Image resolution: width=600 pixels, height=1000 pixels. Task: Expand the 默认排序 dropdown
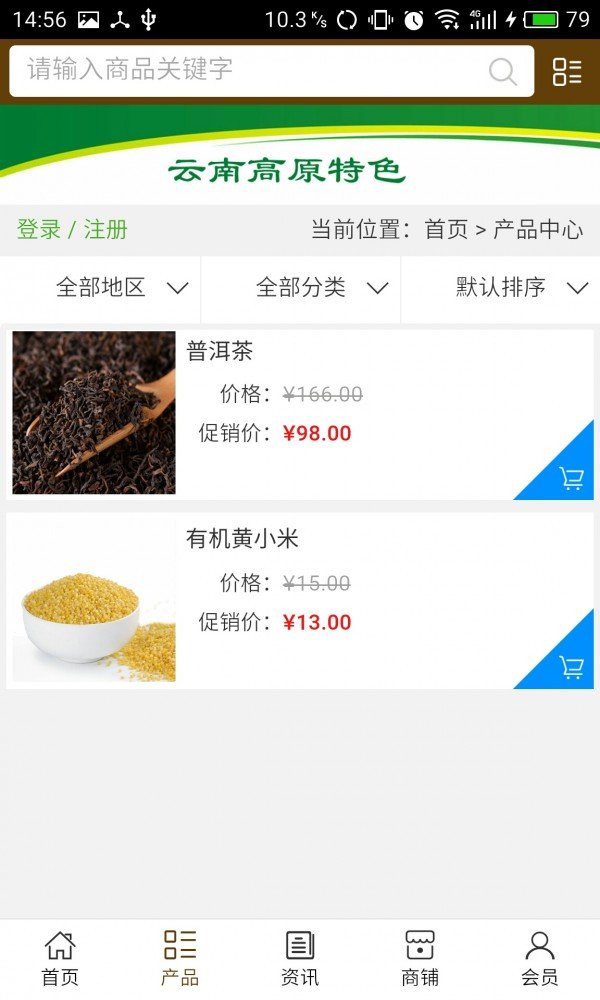click(x=501, y=288)
